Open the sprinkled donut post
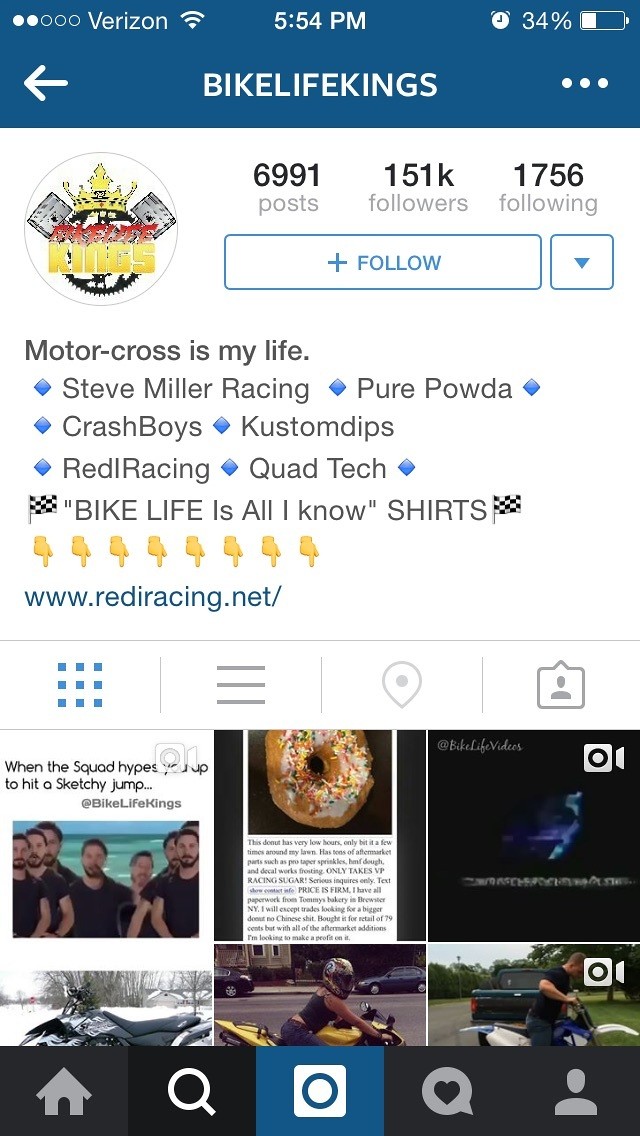This screenshot has height=1136, width=640. [x=320, y=836]
